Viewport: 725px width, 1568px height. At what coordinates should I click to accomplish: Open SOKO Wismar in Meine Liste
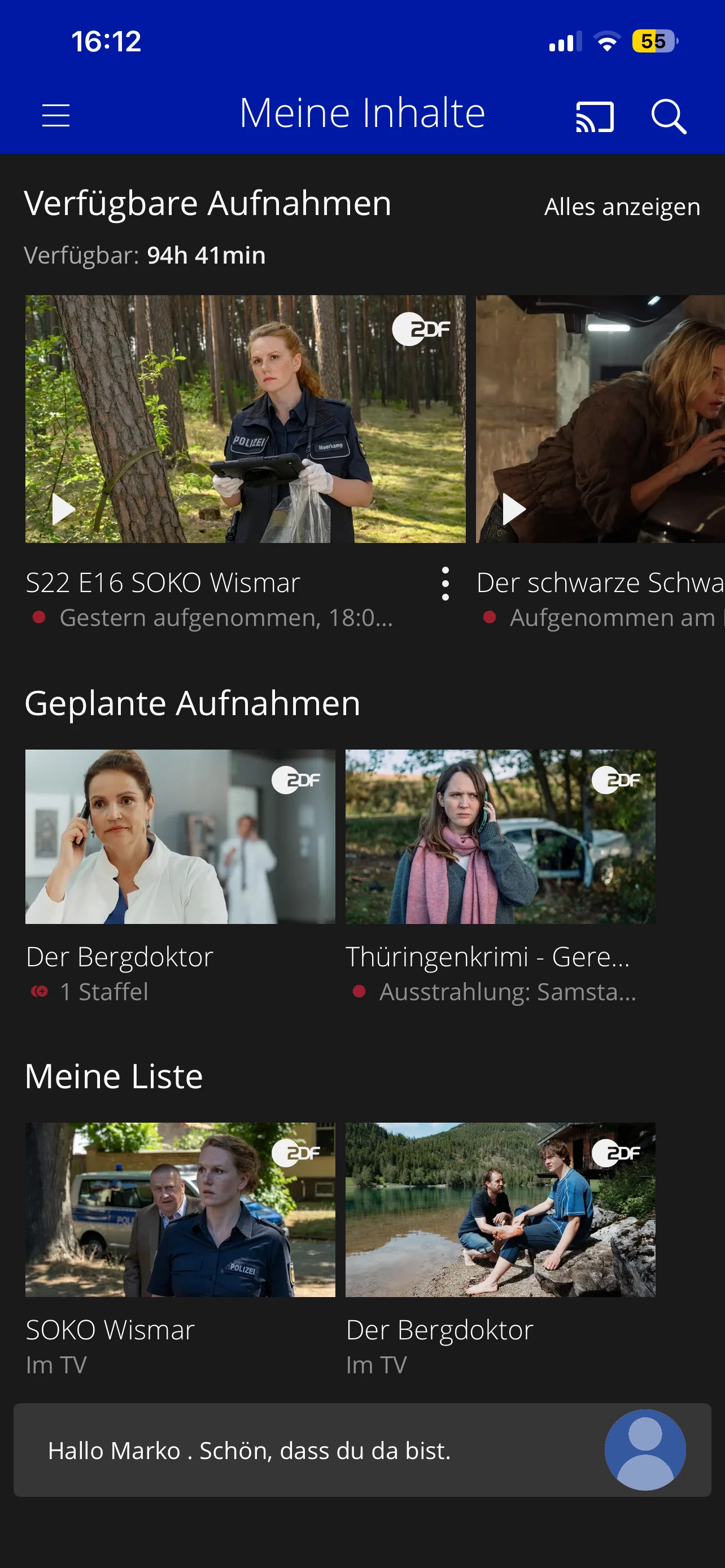point(180,1209)
